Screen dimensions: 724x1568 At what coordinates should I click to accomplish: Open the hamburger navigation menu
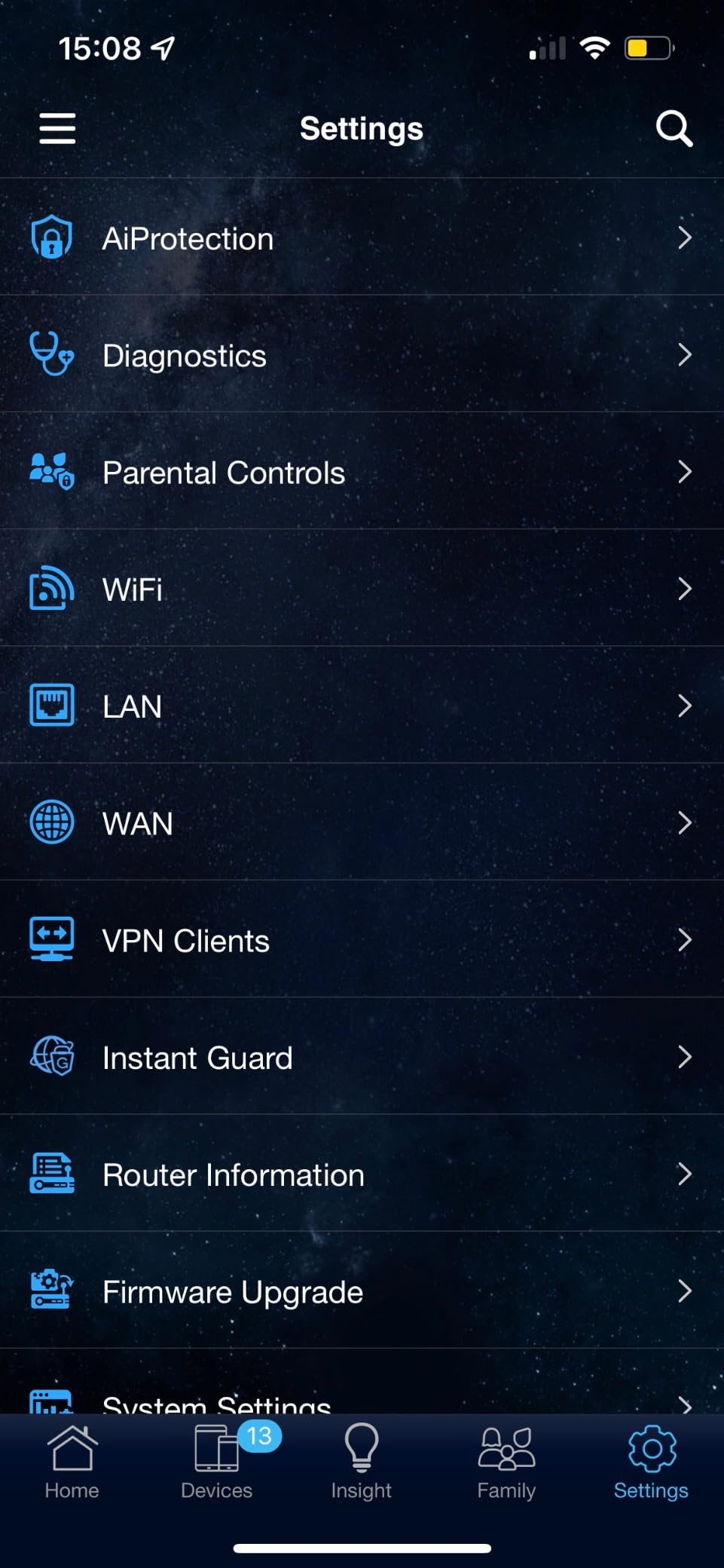click(x=57, y=128)
